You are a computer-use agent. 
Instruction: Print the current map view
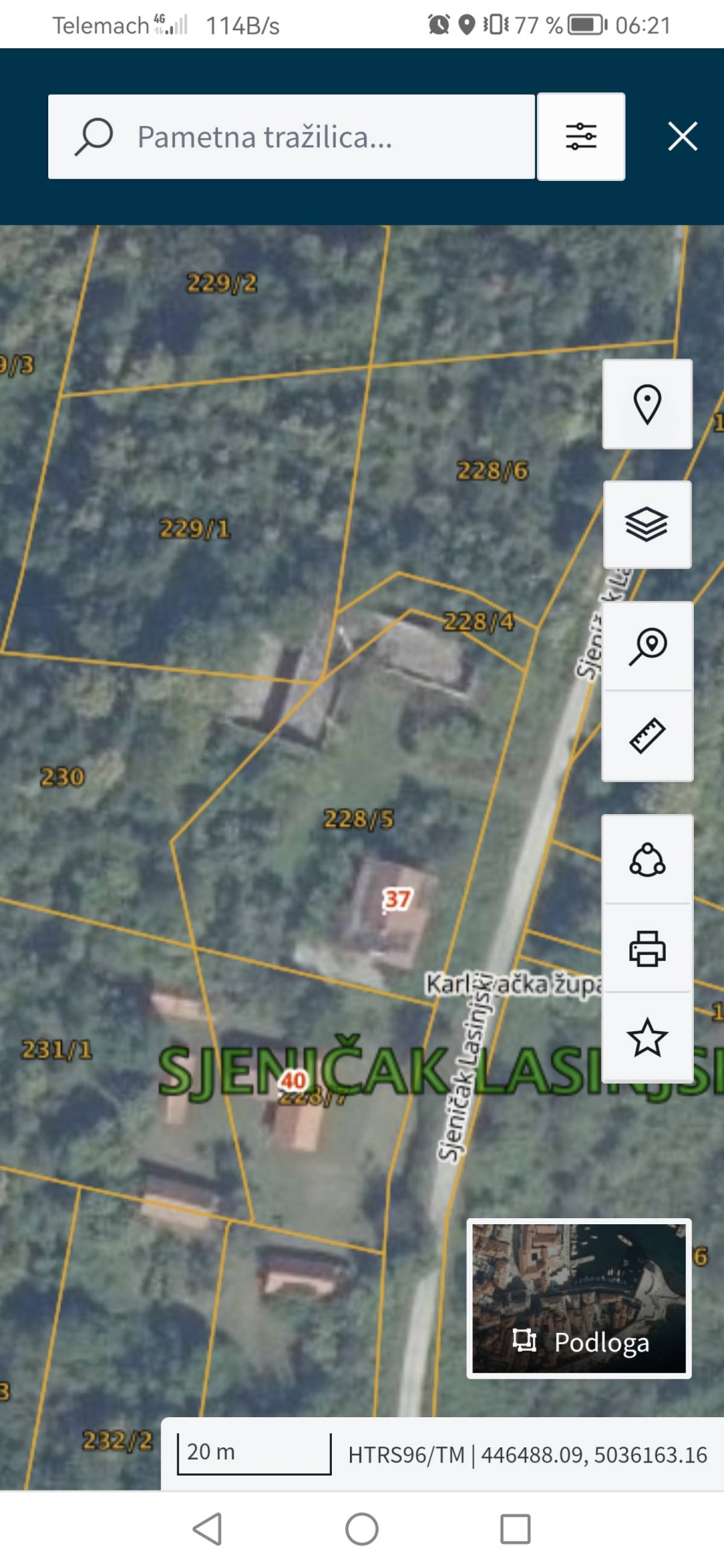point(647,949)
